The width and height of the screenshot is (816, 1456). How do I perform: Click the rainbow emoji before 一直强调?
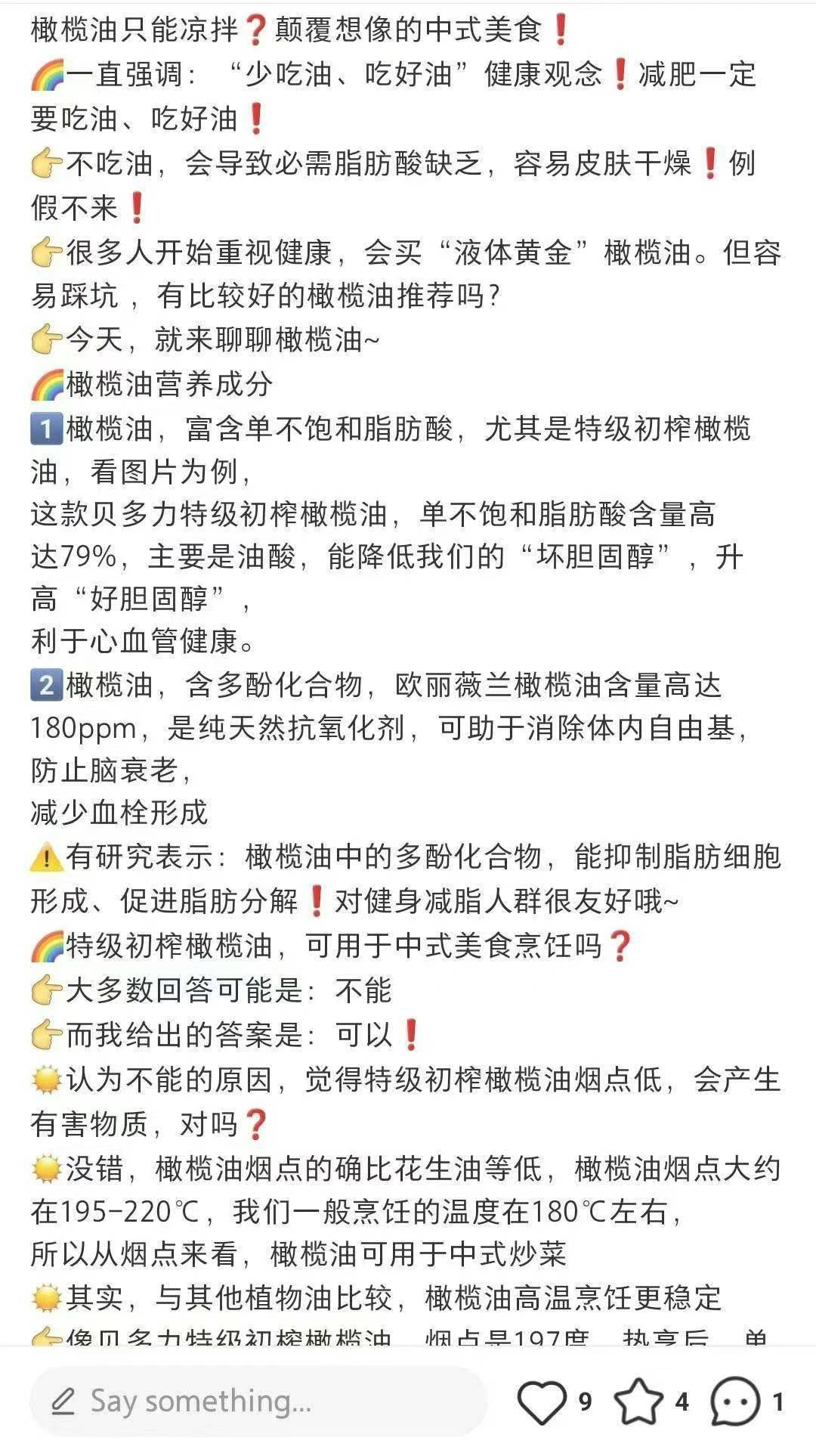[x=48, y=74]
